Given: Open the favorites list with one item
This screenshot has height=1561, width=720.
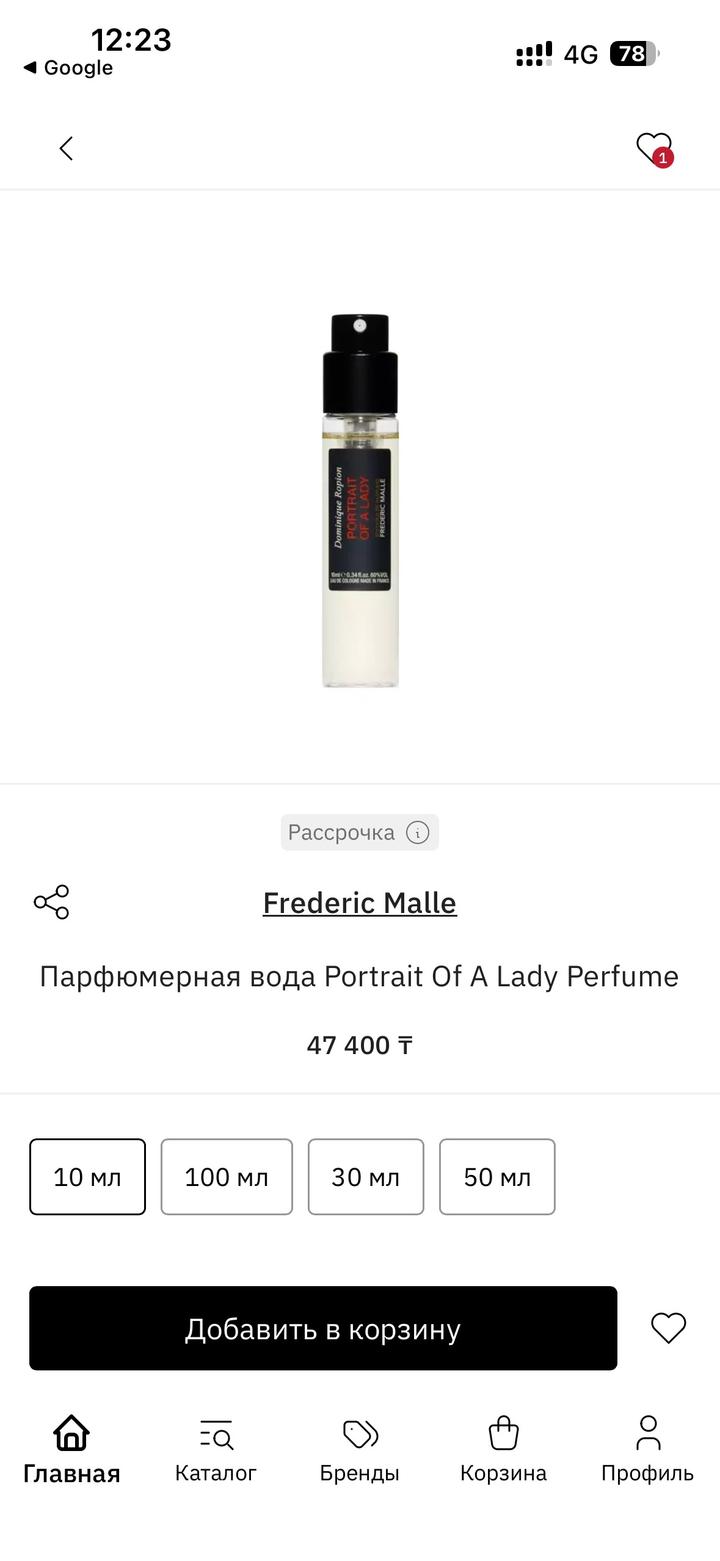Looking at the screenshot, I should [x=654, y=149].
